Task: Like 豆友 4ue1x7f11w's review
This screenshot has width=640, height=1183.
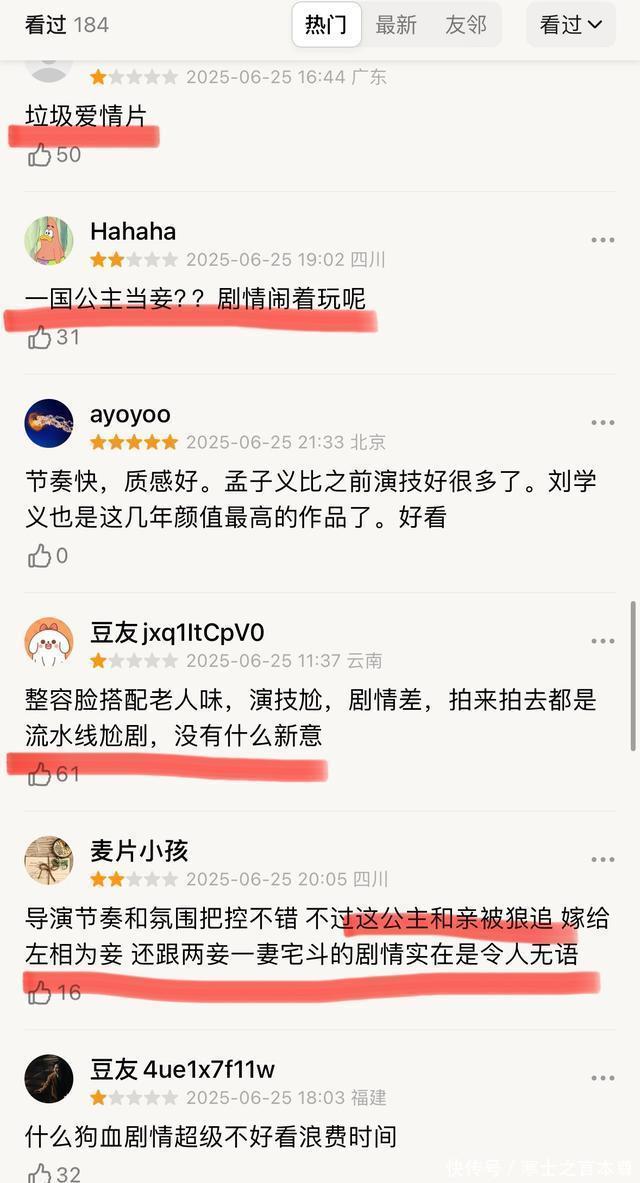Action: pos(40,1172)
